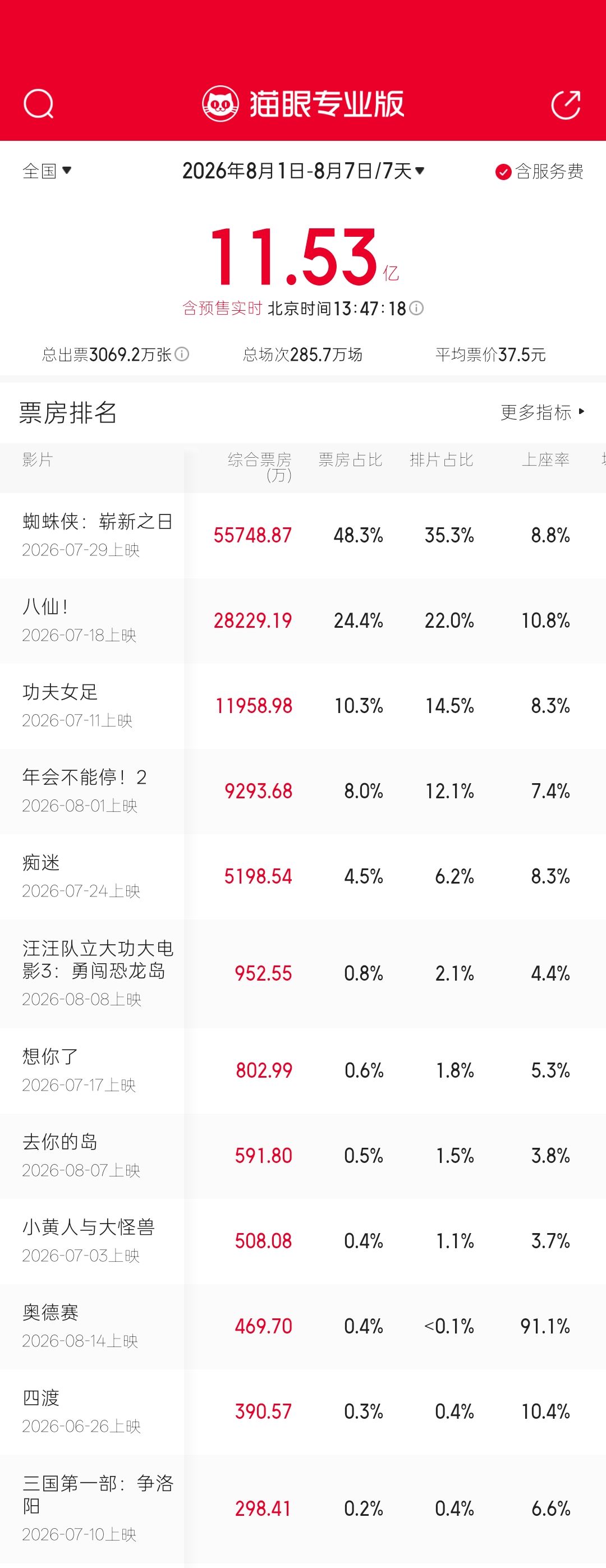This screenshot has height=1568, width=606.
Task: Select 年会不能停！2 in the ranking
Action: click(302, 790)
